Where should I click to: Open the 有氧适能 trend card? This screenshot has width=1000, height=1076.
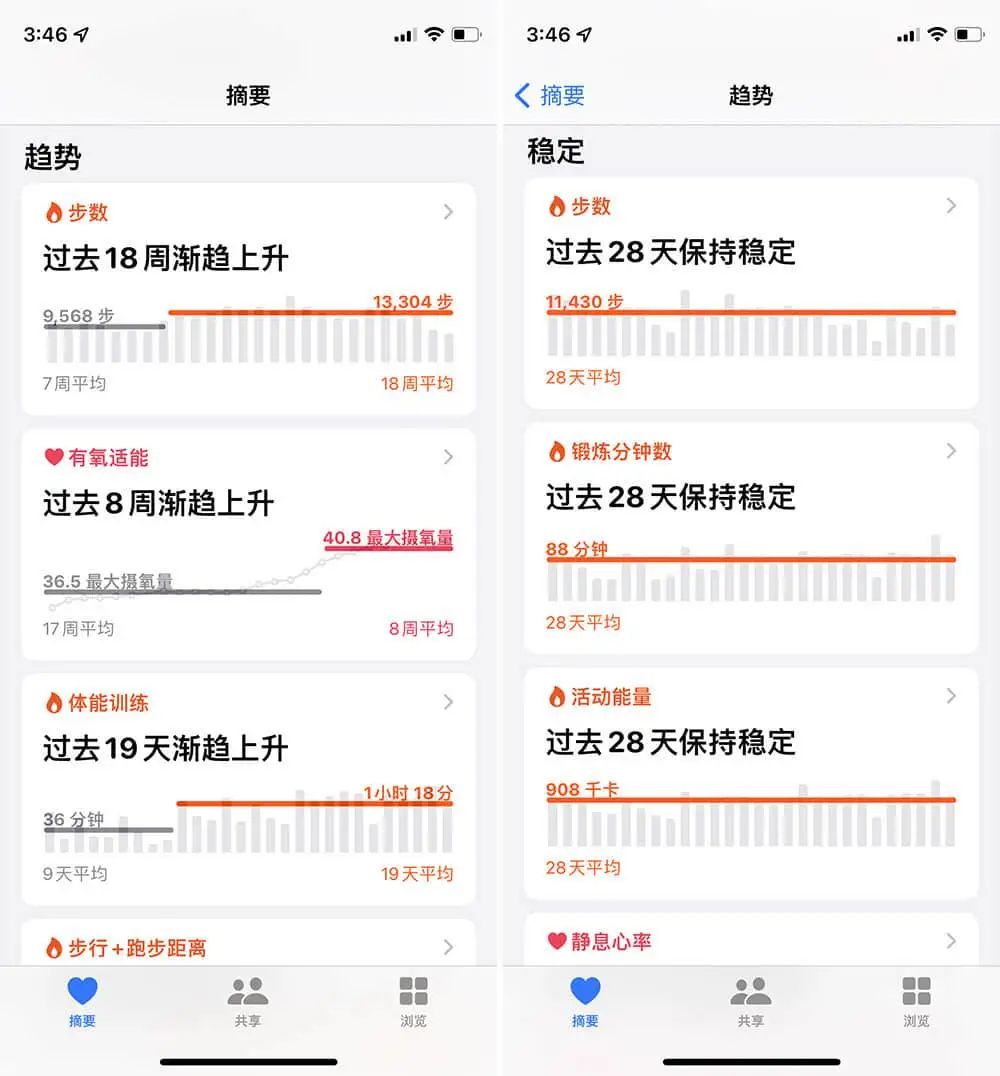(x=248, y=544)
